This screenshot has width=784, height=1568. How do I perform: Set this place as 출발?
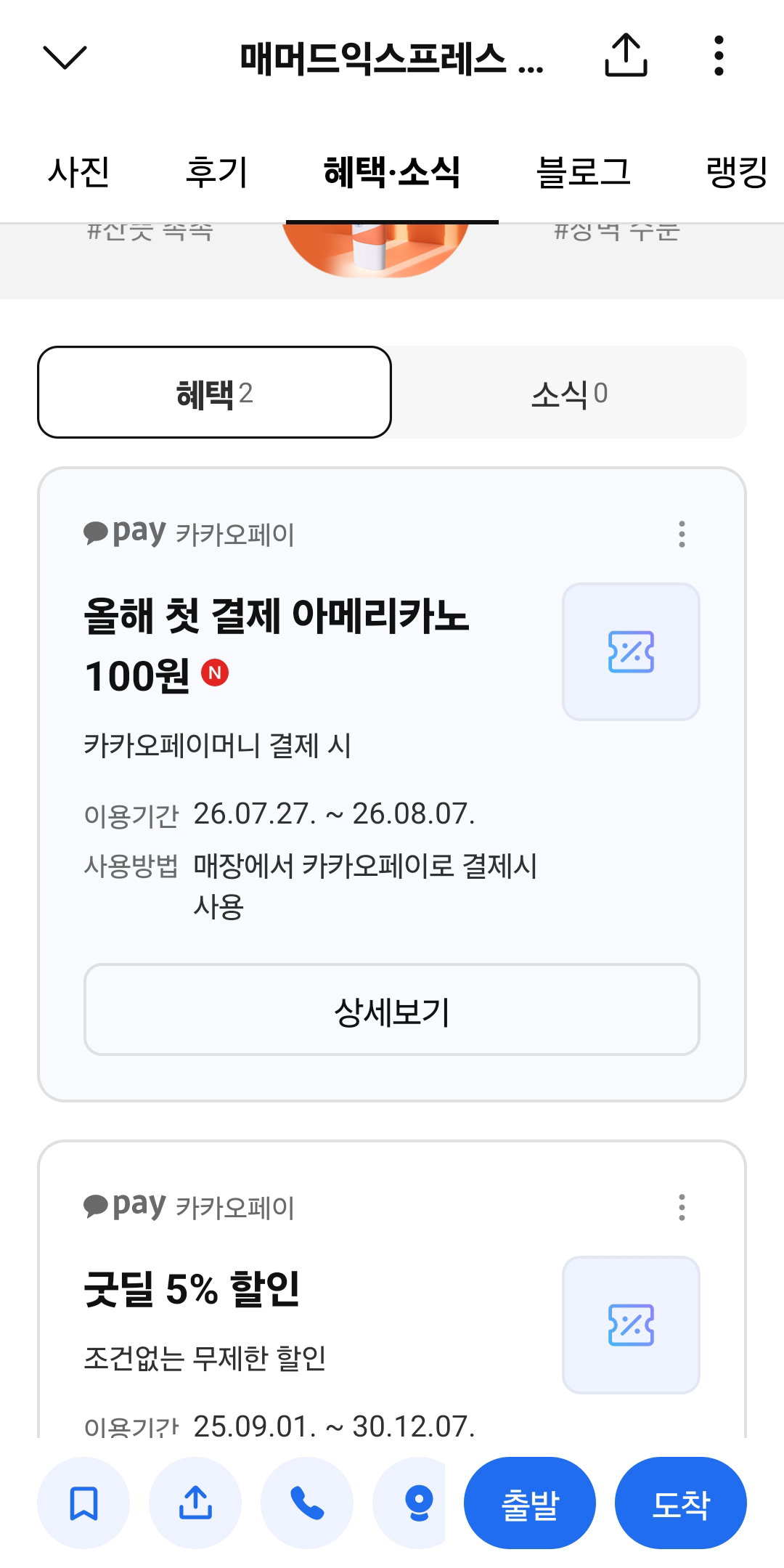[x=530, y=1503]
